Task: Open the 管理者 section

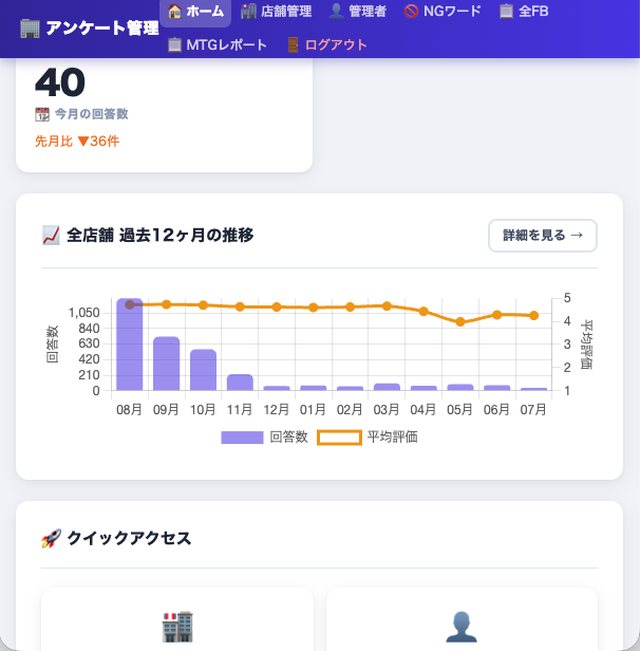Action: coord(357,11)
